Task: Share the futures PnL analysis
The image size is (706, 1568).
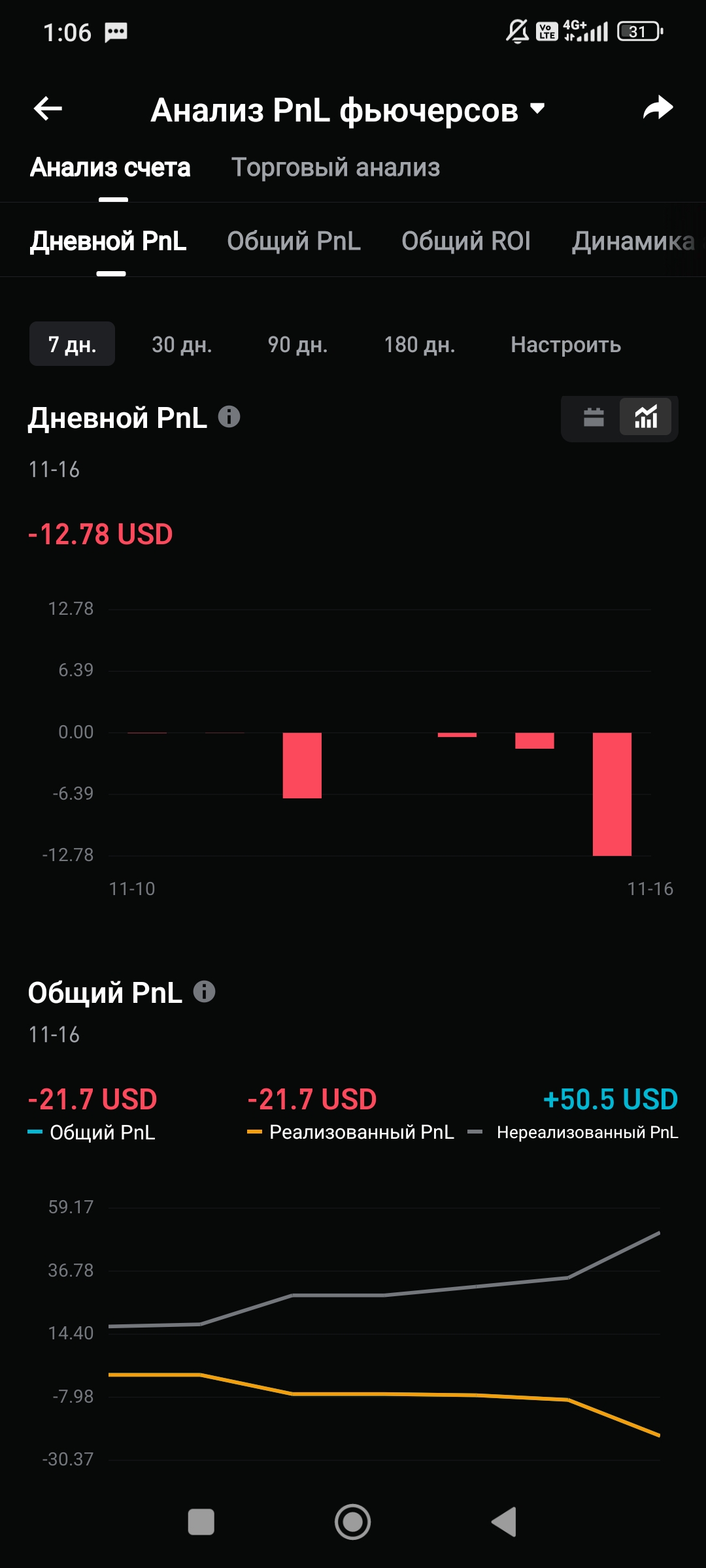Action: [658, 108]
